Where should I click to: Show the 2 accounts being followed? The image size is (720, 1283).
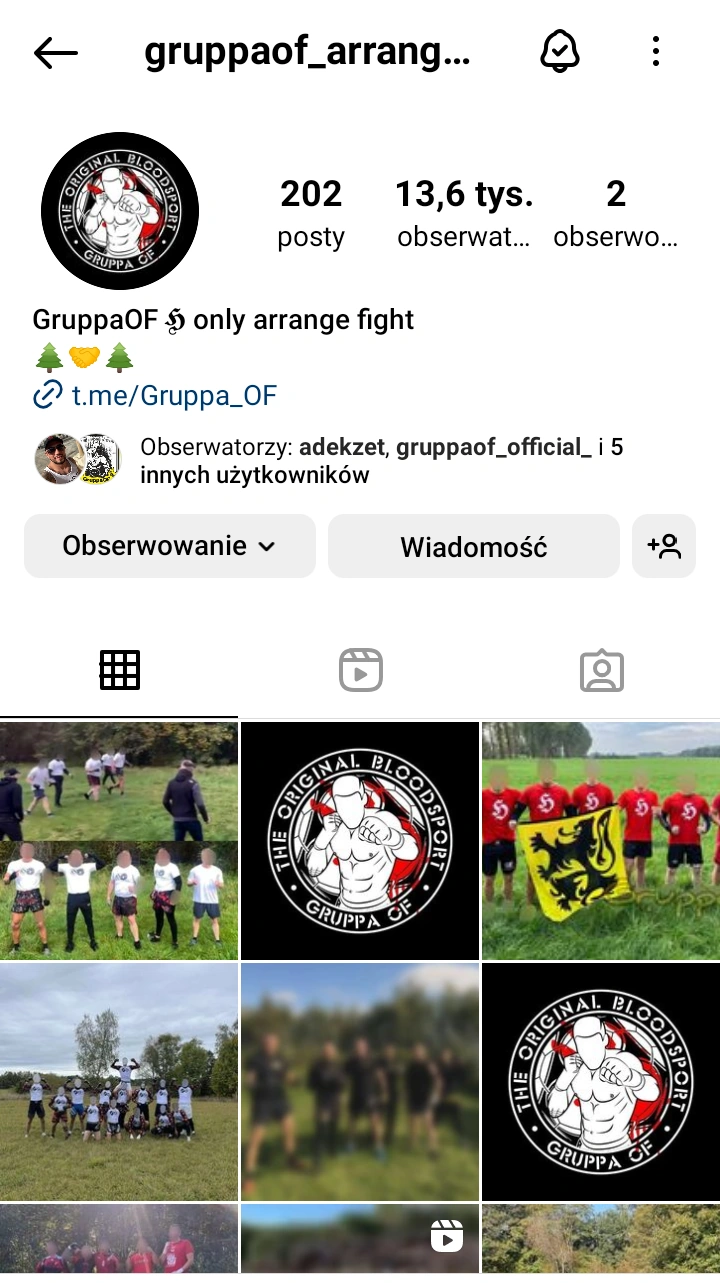(616, 212)
